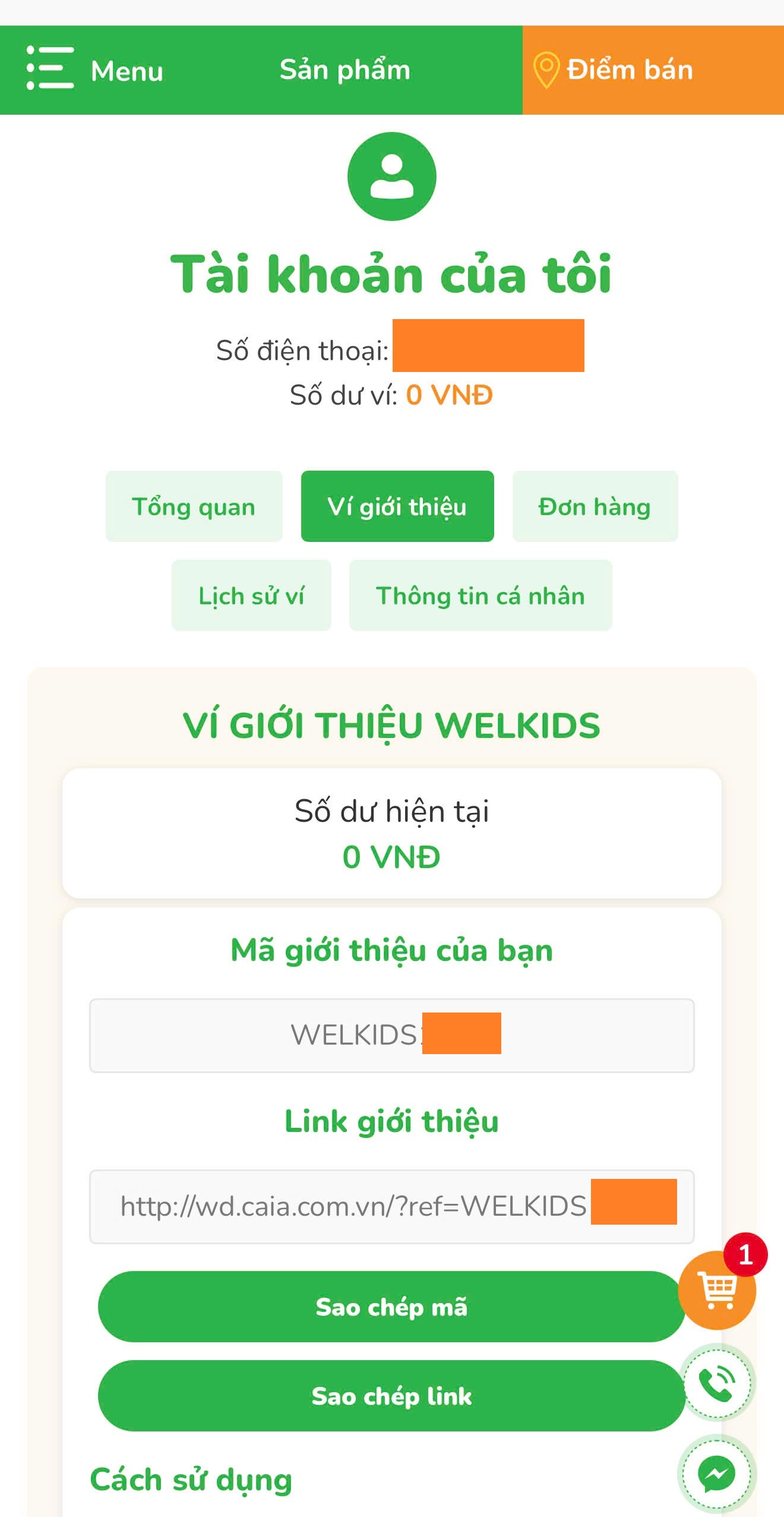This screenshot has height=1517, width=784.
Task: Copy referral link with Sao chép link
Action: pyautogui.click(x=391, y=1396)
